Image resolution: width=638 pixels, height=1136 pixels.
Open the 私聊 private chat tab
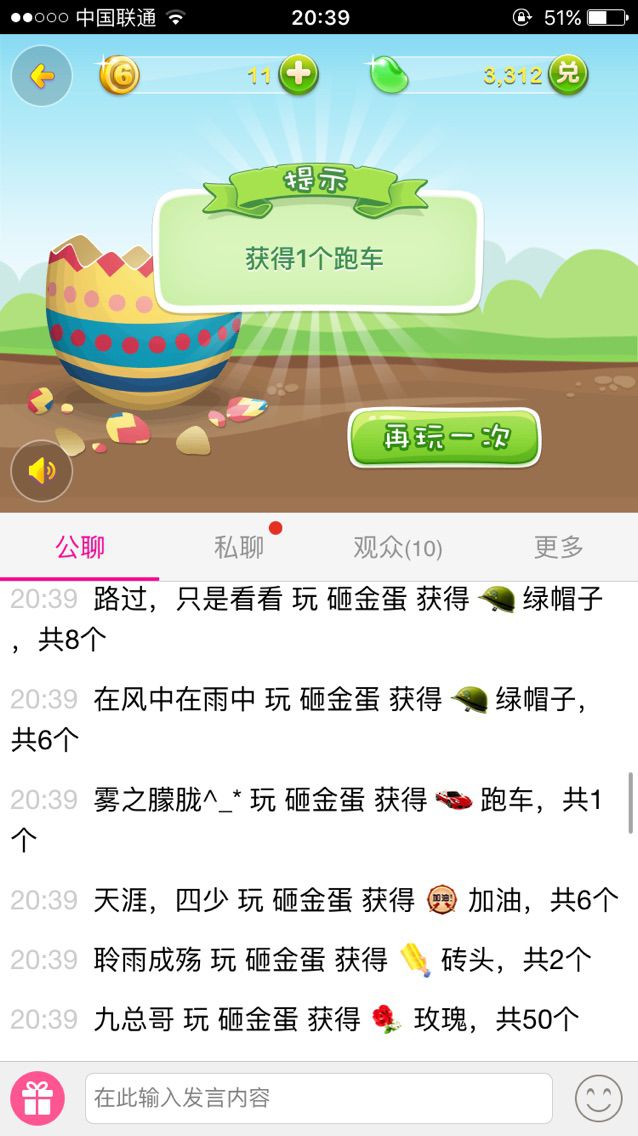(x=239, y=547)
